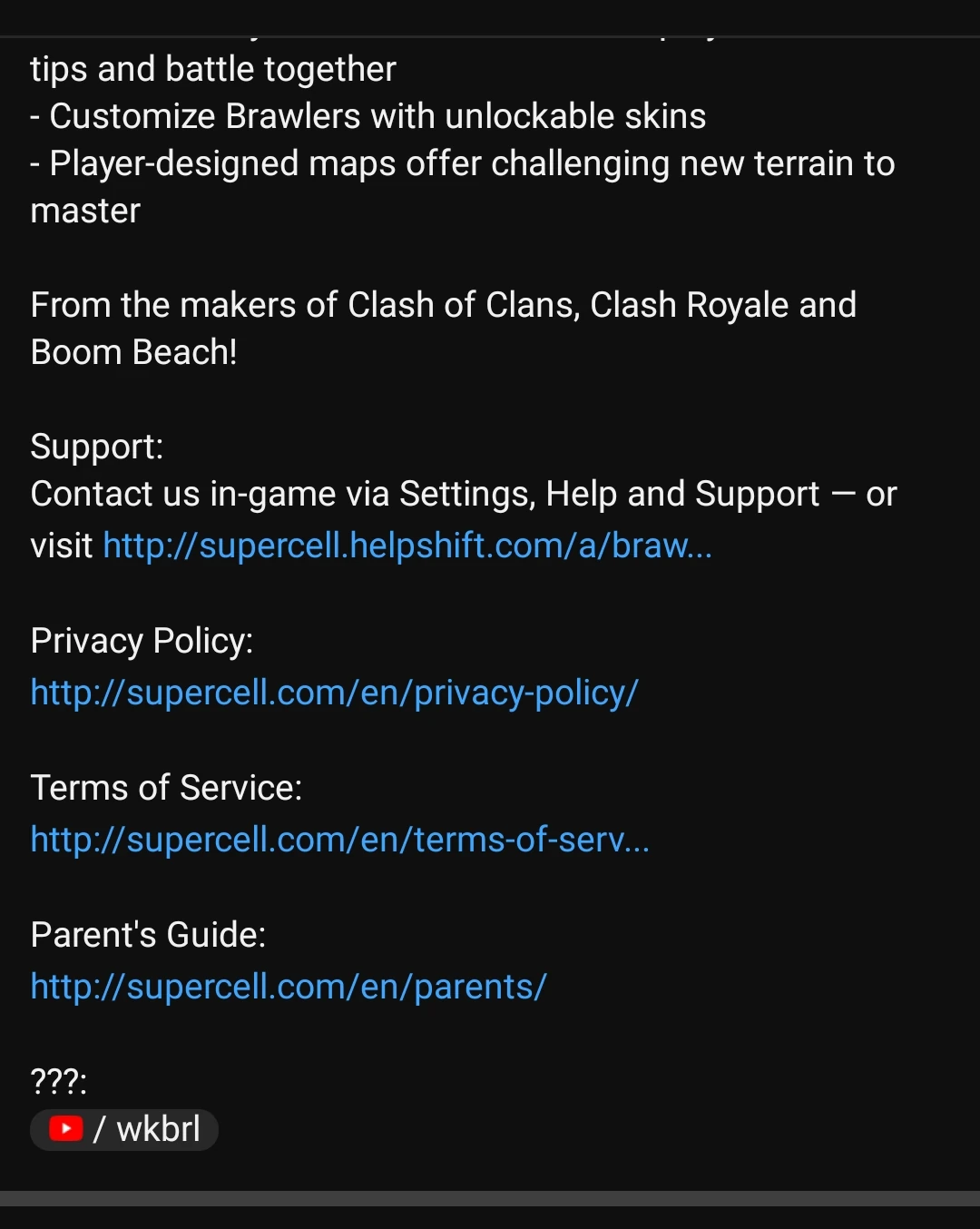Open the Terms of Service link
The height and width of the screenshot is (1229, 980).
(340, 840)
